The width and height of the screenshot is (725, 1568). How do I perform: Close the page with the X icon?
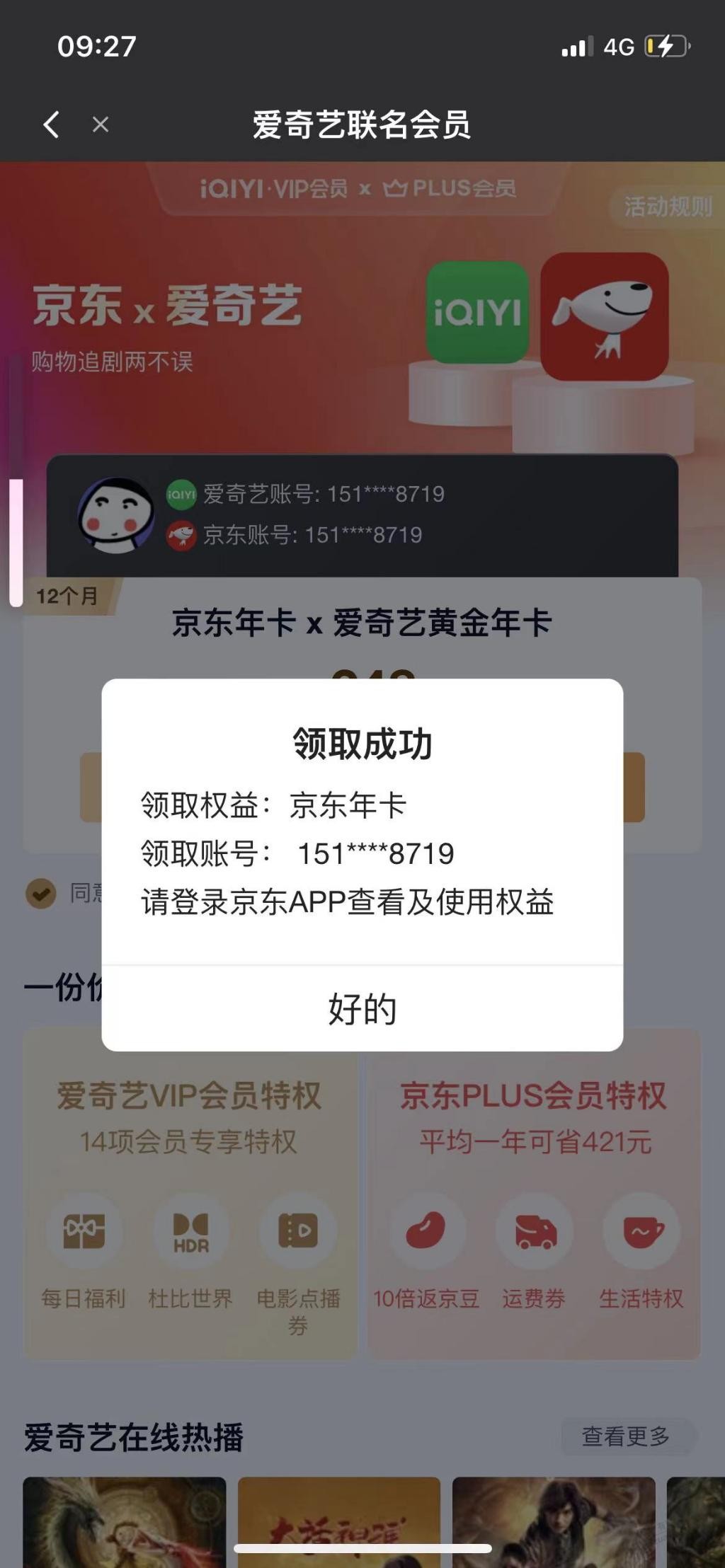[x=101, y=125]
